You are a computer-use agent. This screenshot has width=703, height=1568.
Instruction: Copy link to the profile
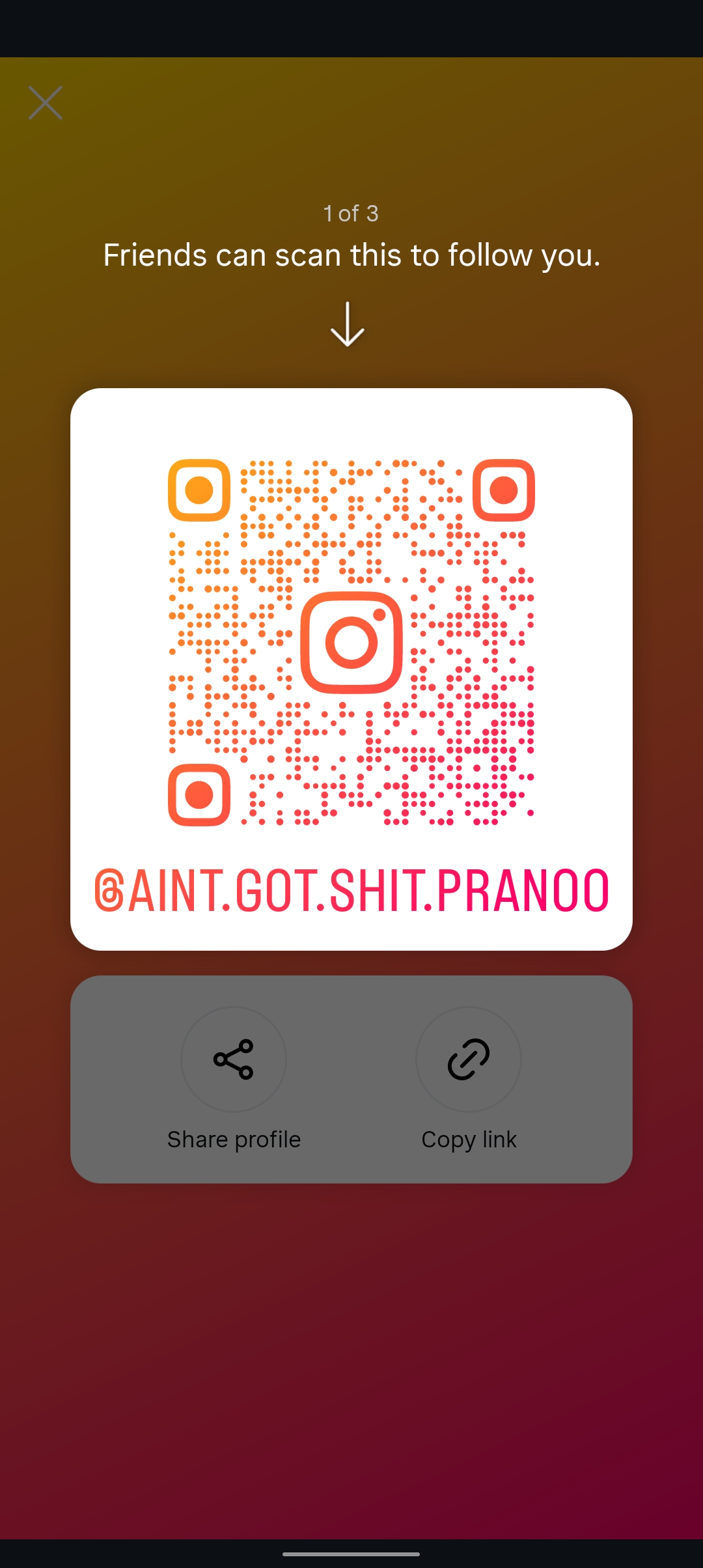tap(469, 1059)
